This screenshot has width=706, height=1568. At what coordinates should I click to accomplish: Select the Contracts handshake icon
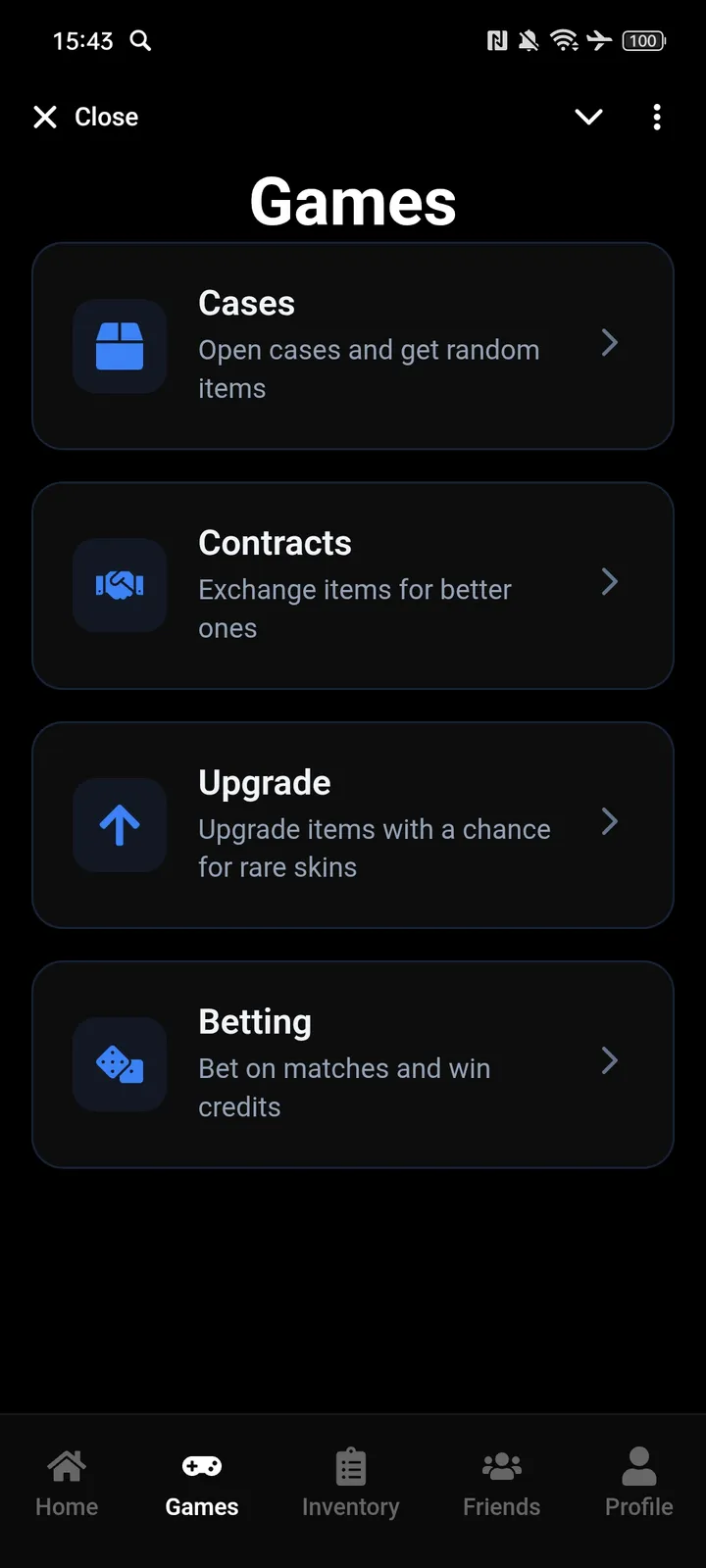pos(119,585)
